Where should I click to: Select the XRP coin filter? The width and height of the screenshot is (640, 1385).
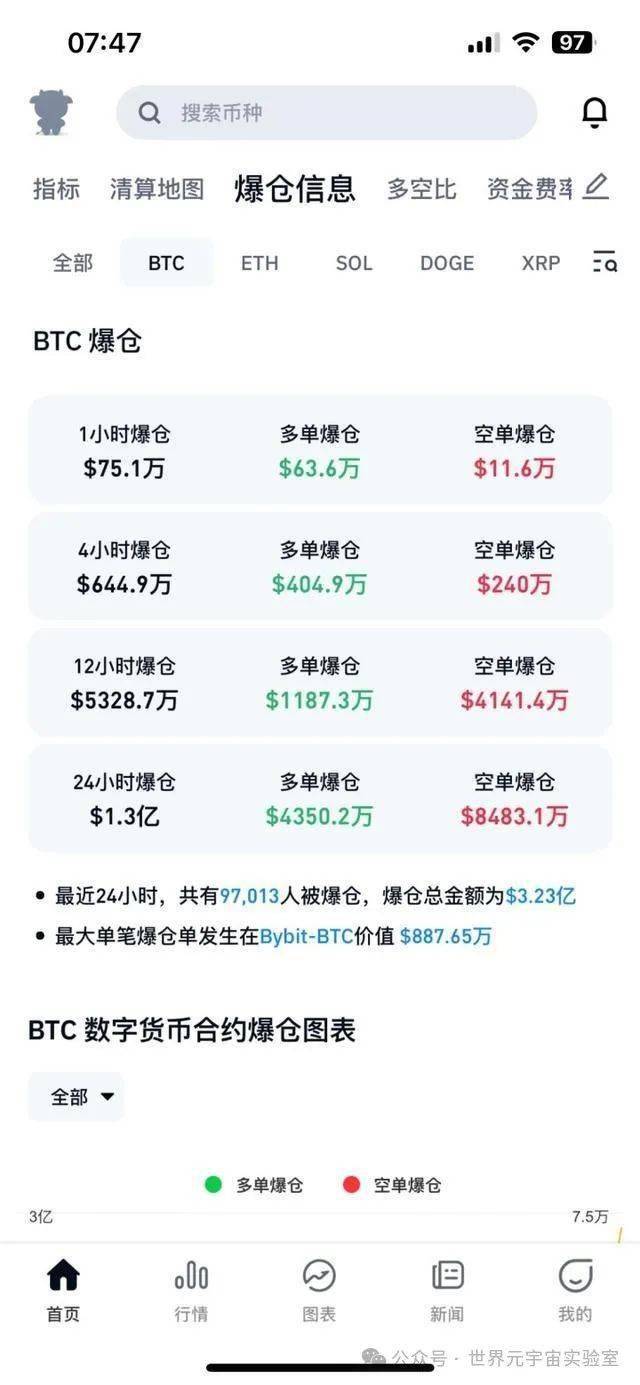click(x=540, y=263)
